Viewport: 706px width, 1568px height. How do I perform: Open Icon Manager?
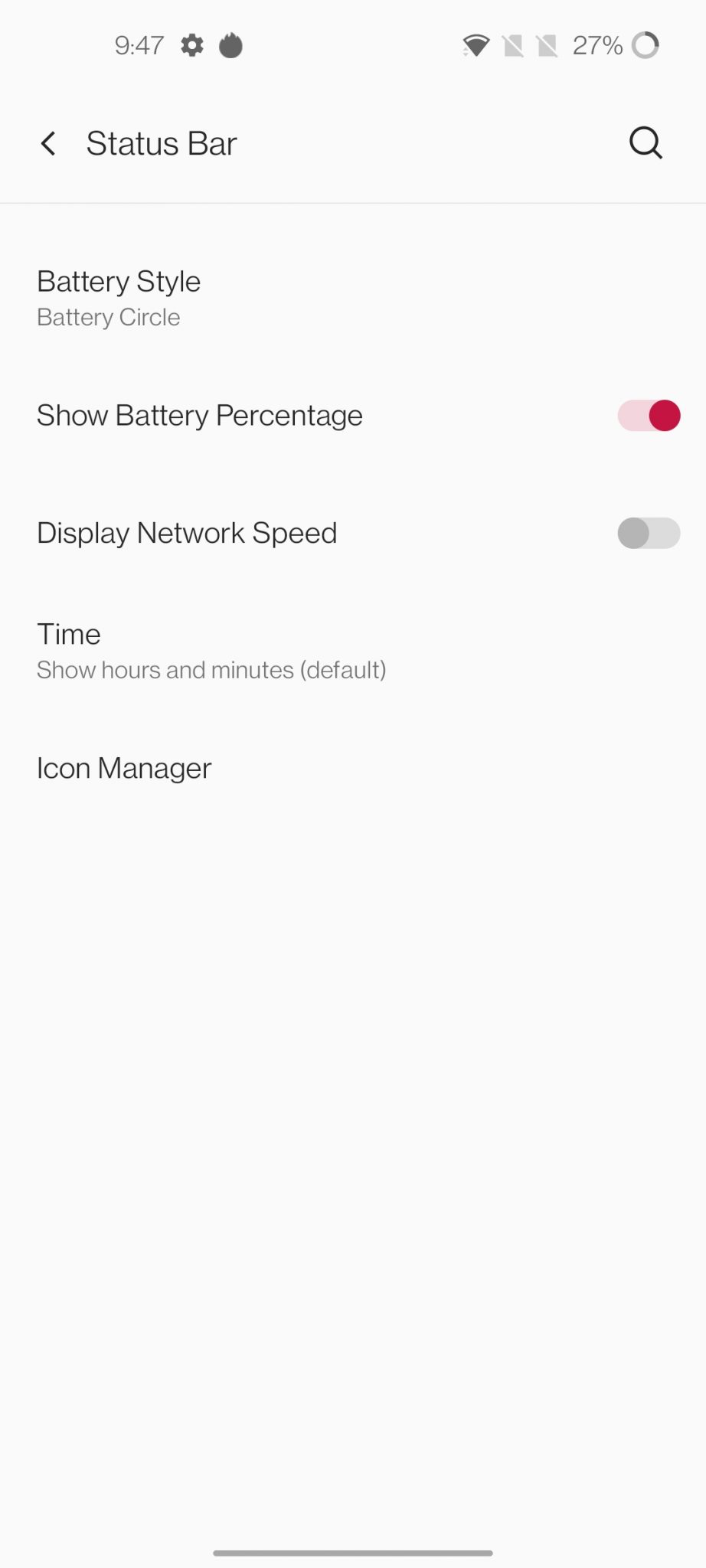124,768
